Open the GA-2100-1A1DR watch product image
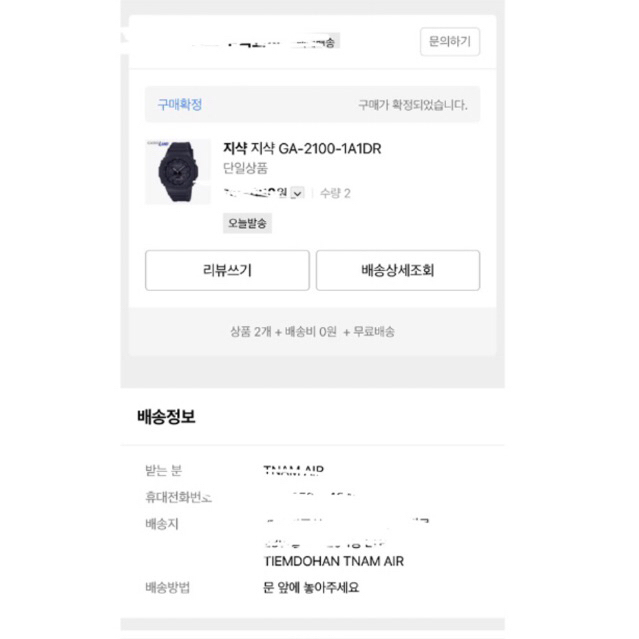639x639 pixels. pos(178,171)
